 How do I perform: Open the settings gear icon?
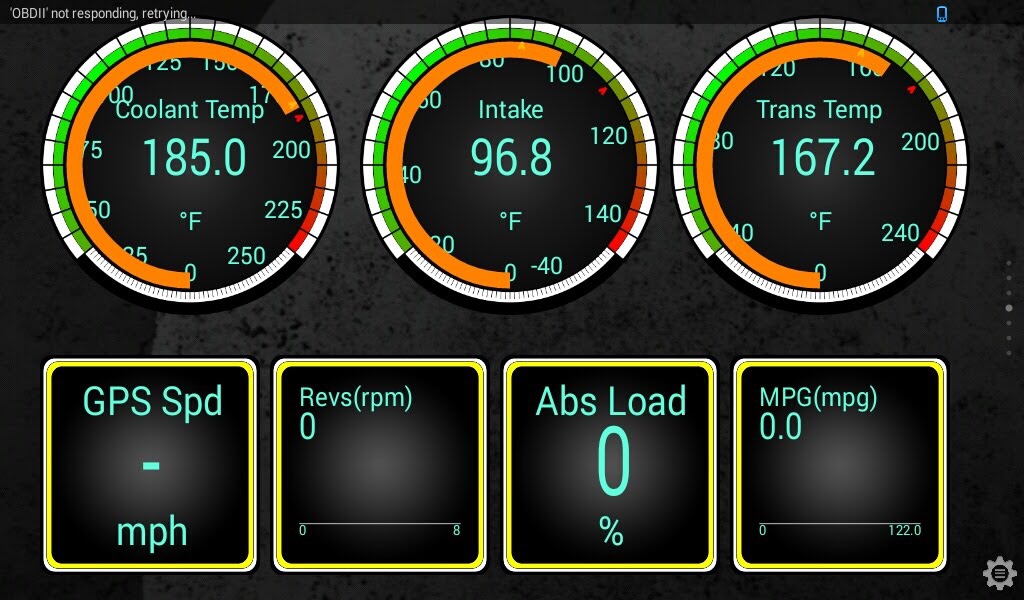(999, 573)
